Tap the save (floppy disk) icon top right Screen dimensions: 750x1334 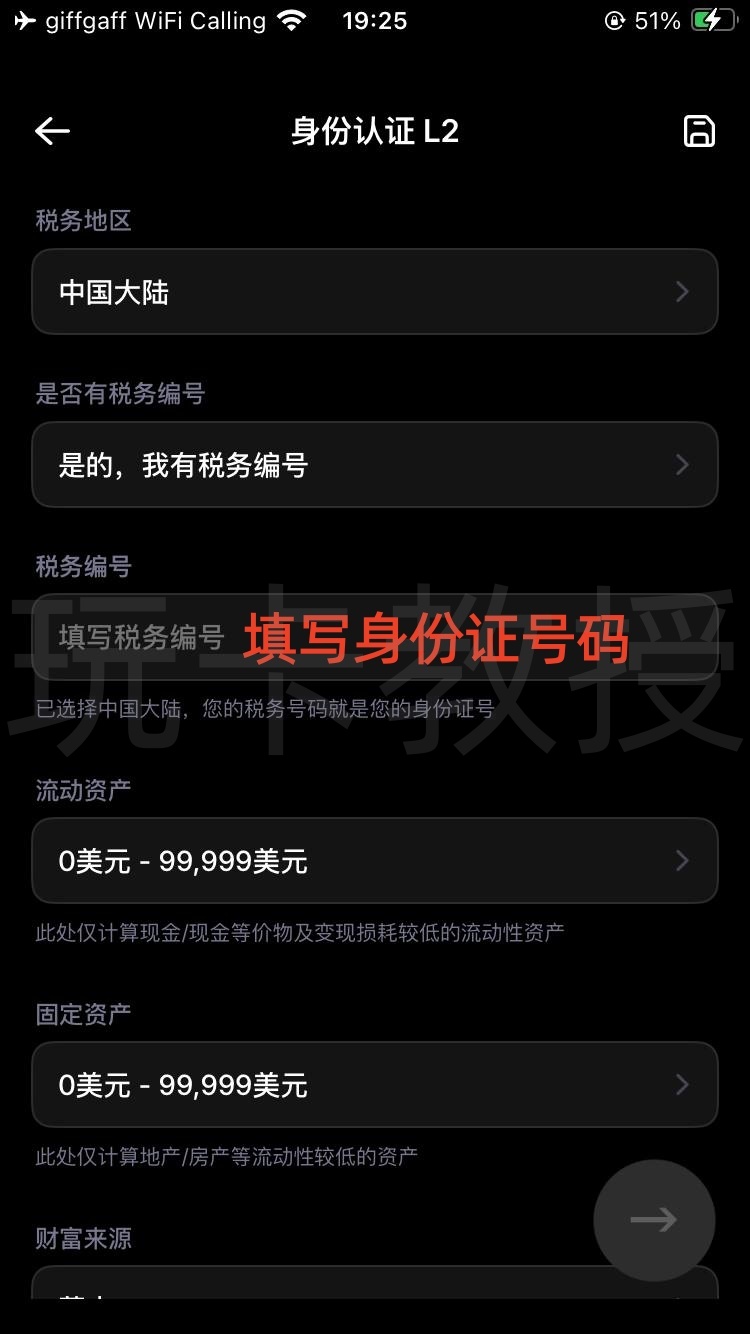699,131
